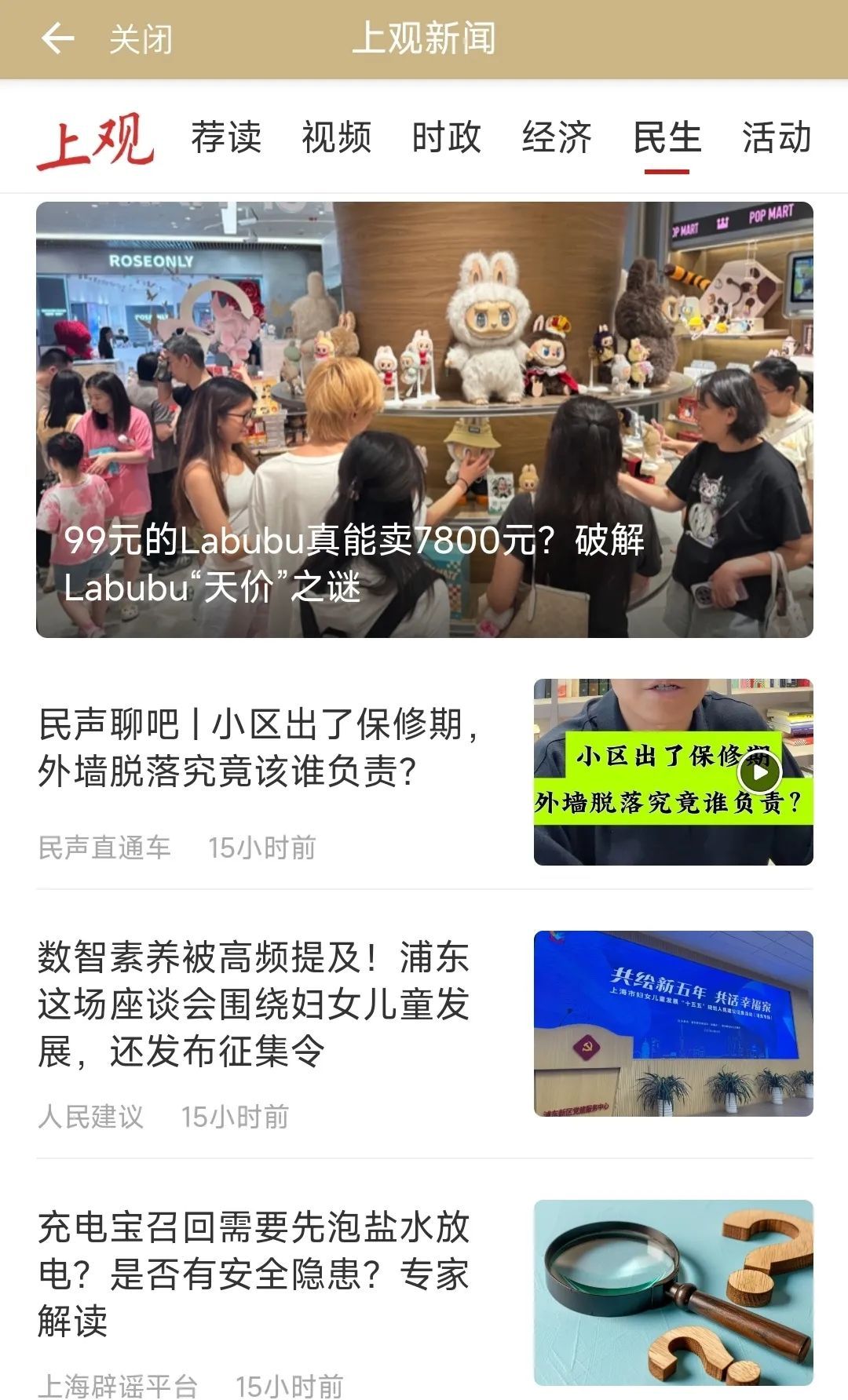The height and width of the screenshot is (1400, 848).
Task: Switch to the 荐读 tab
Action: coord(226,137)
